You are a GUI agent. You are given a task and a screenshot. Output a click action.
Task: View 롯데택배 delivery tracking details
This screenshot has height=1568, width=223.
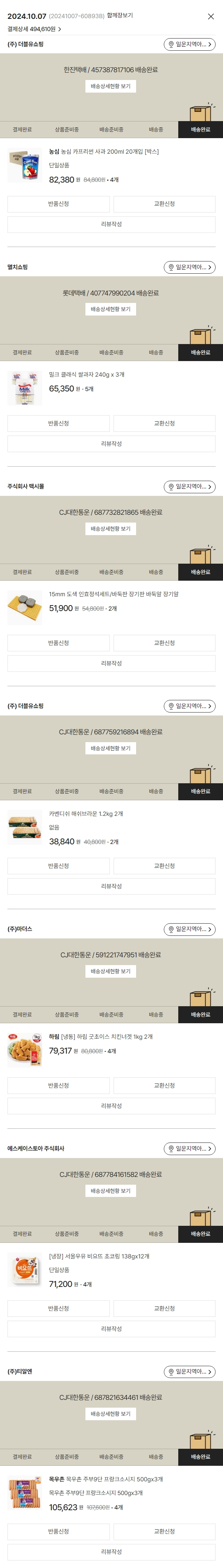[111, 309]
